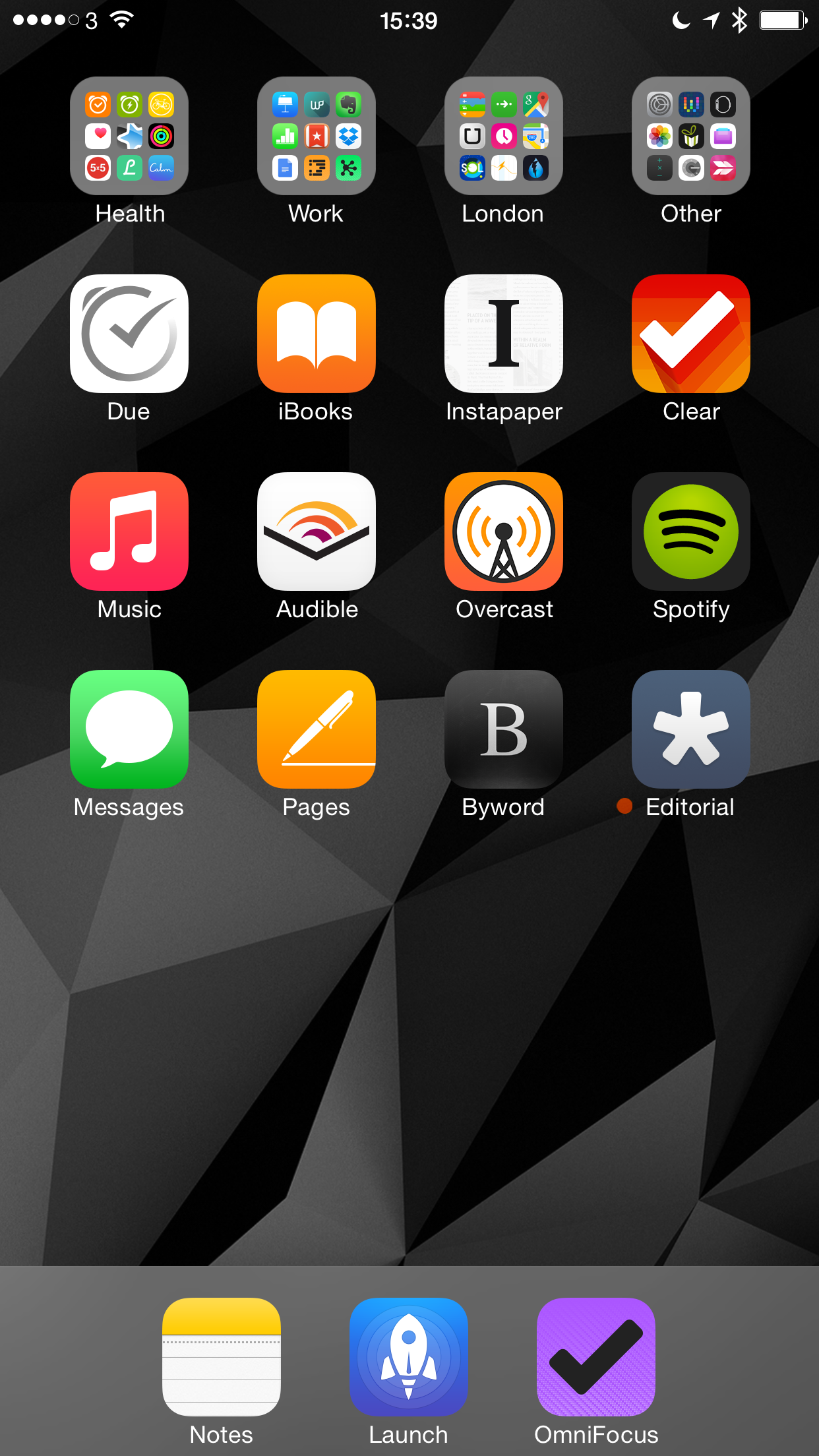The height and width of the screenshot is (1456, 819).
Task: Open Notes from the dock
Action: (222, 1357)
